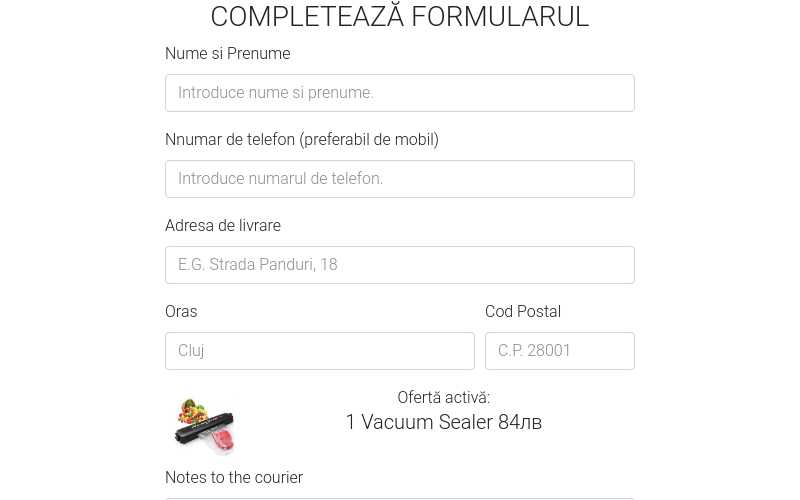Tap the Nume si Prenume field
Screen dimensions: 800x500
point(399,93)
